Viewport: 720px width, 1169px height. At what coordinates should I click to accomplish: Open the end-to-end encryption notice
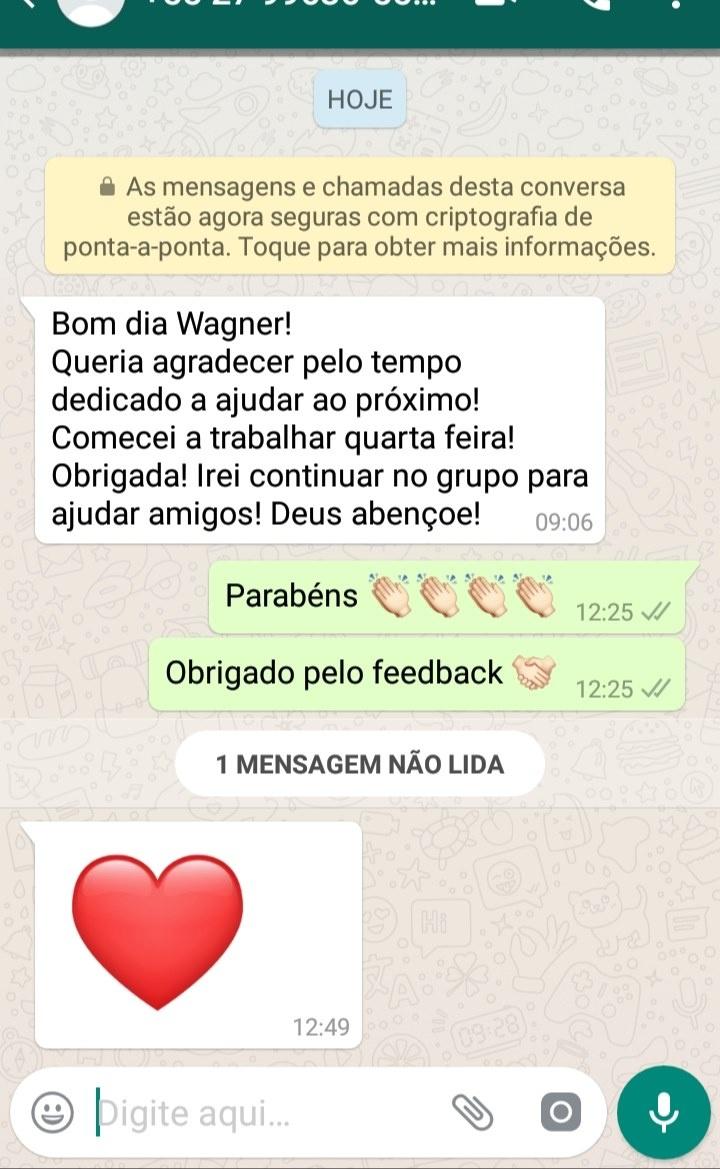[360, 217]
